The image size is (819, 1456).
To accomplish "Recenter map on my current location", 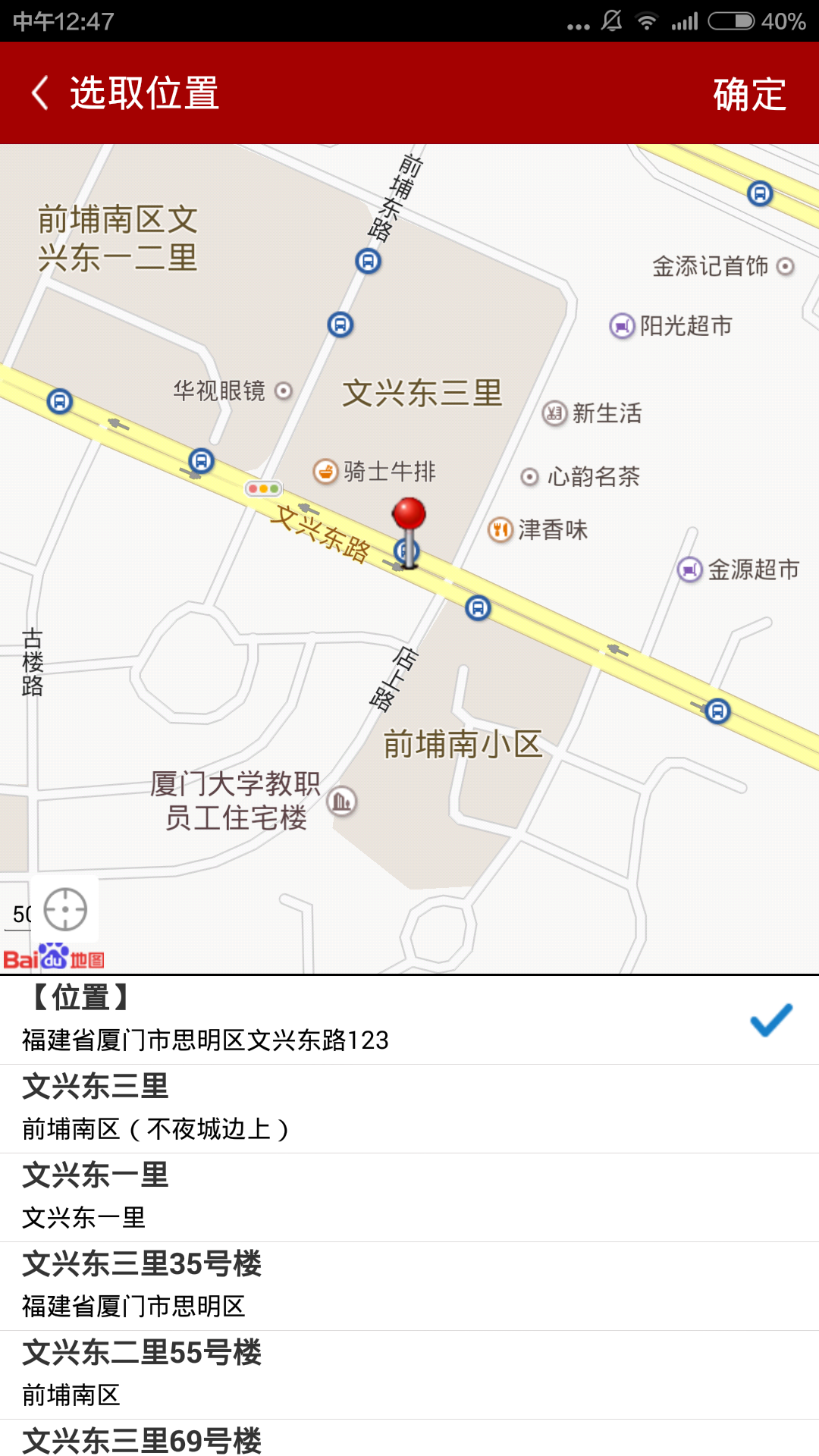I will point(65,909).
